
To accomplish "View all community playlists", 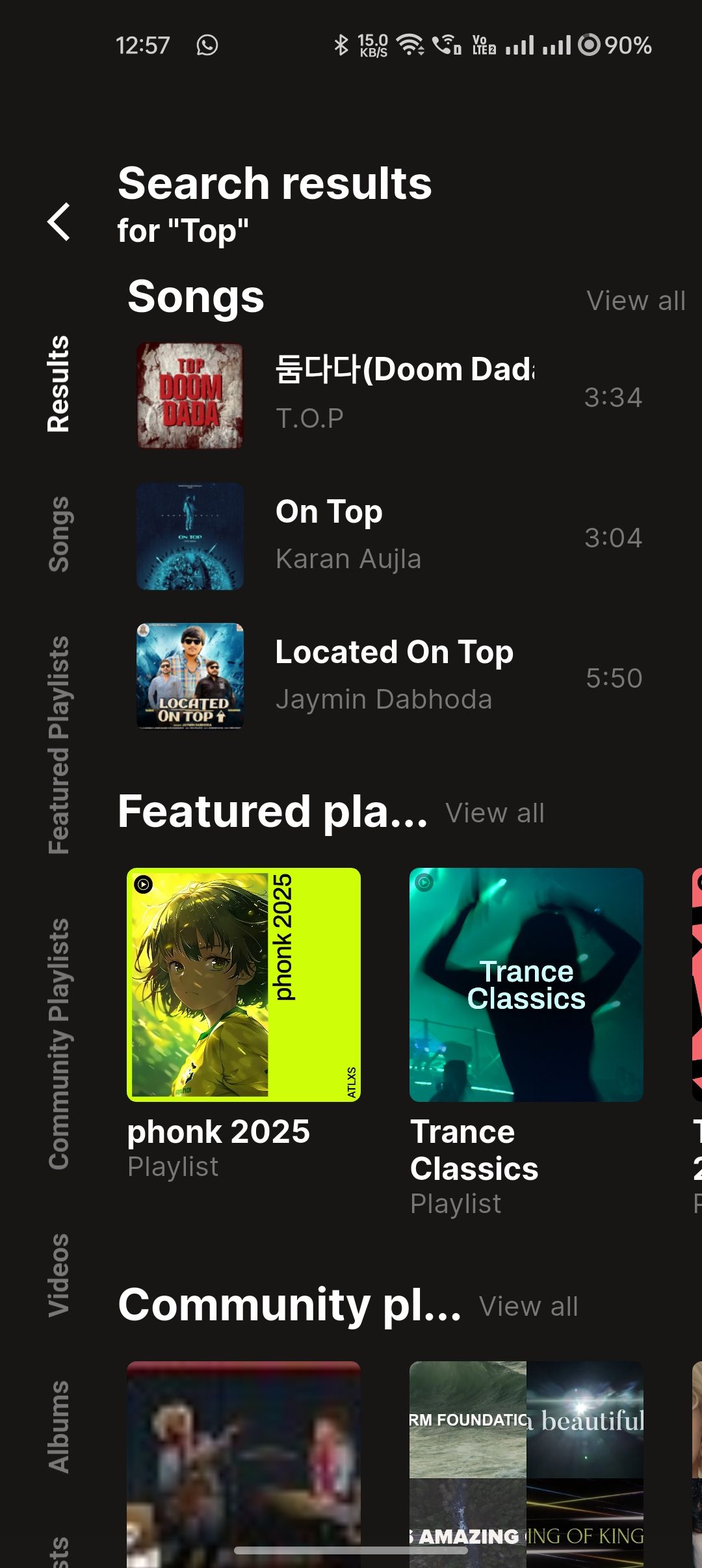I will click(x=528, y=1307).
